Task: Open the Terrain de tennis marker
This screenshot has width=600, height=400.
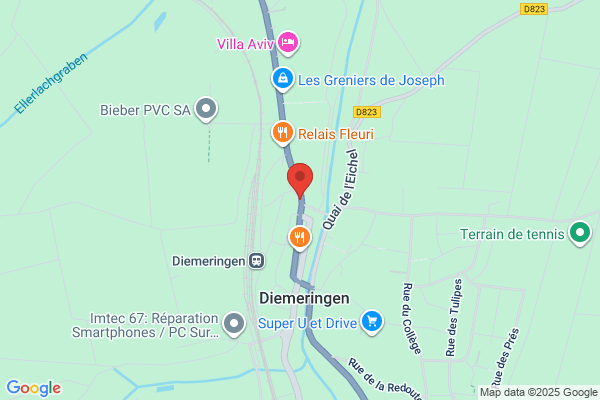Action: click(x=580, y=233)
